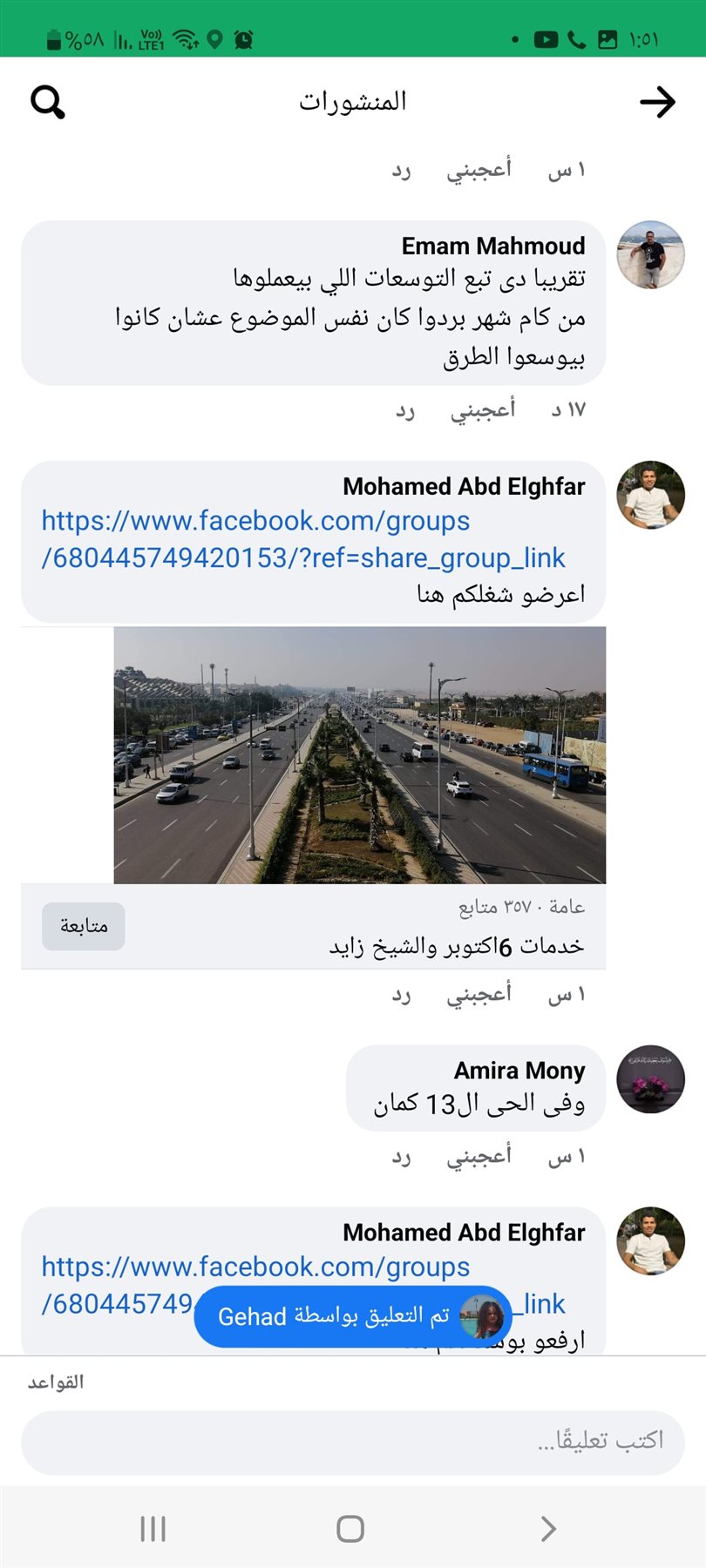The width and height of the screenshot is (706, 1568).
Task: Reply to Emam Mahmoud's comment
Action: click(x=405, y=409)
